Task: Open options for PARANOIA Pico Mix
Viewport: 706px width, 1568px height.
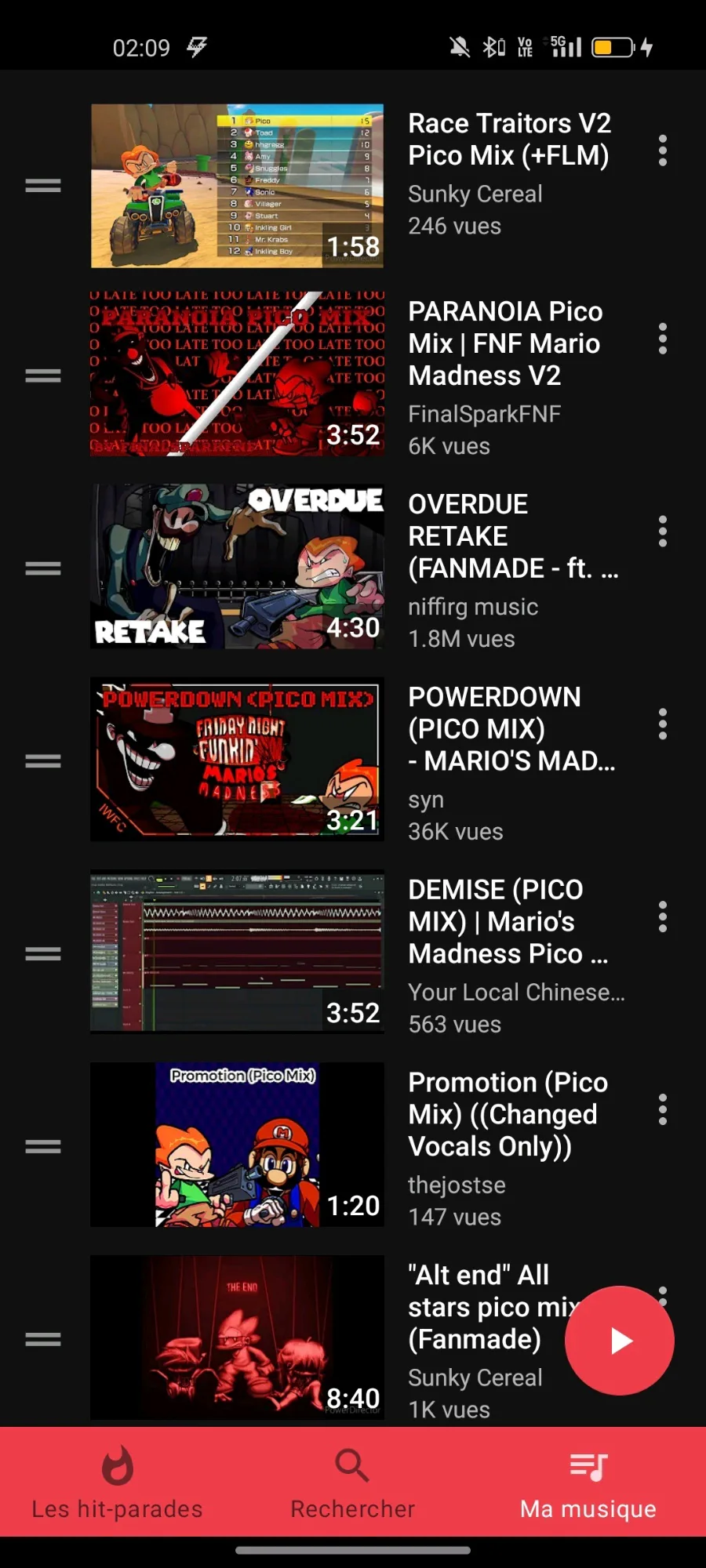Action: click(663, 339)
